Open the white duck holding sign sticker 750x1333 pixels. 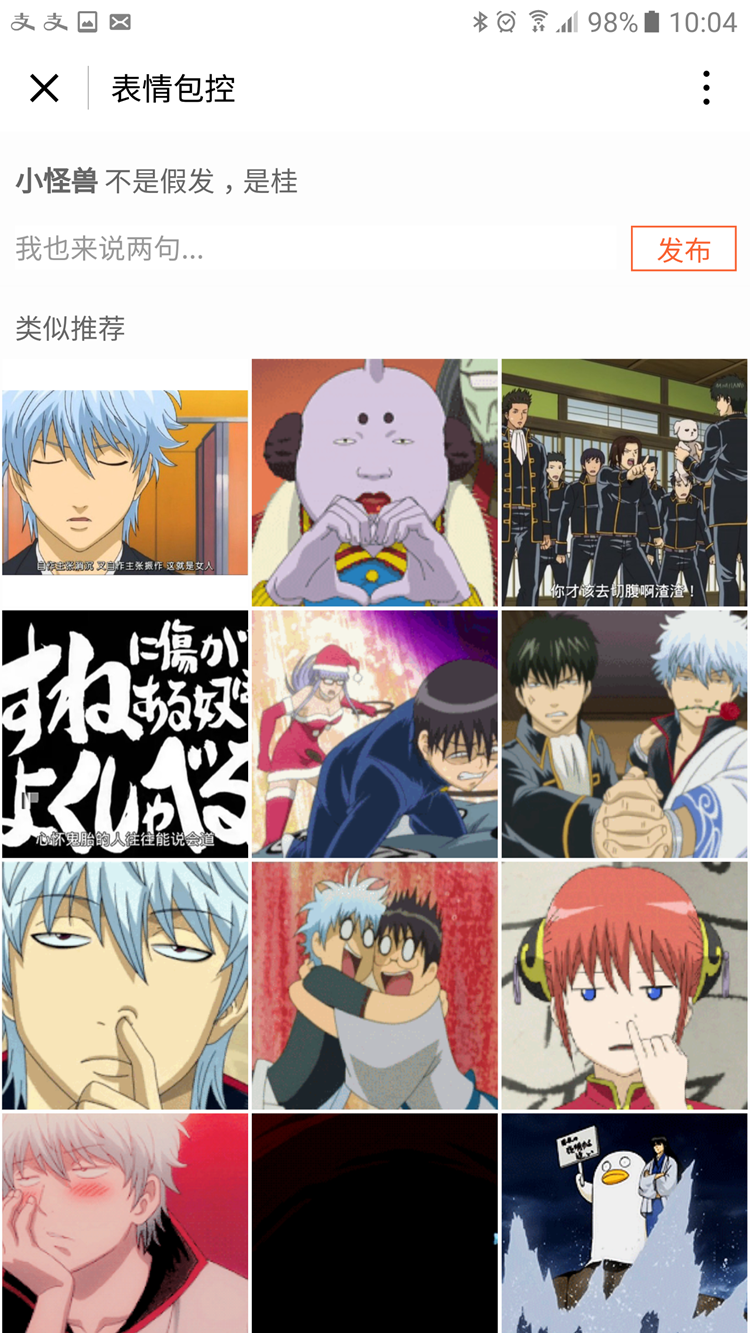point(624,1222)
